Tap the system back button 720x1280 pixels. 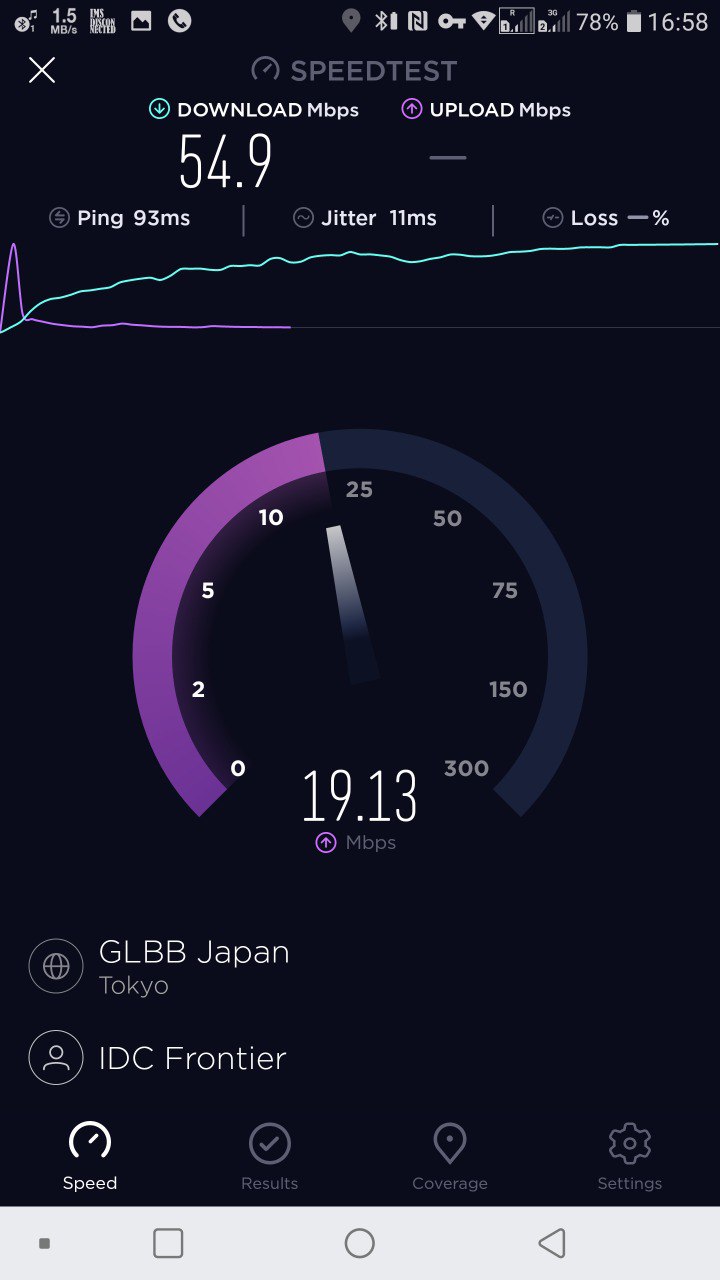(x=551, y=1243)
